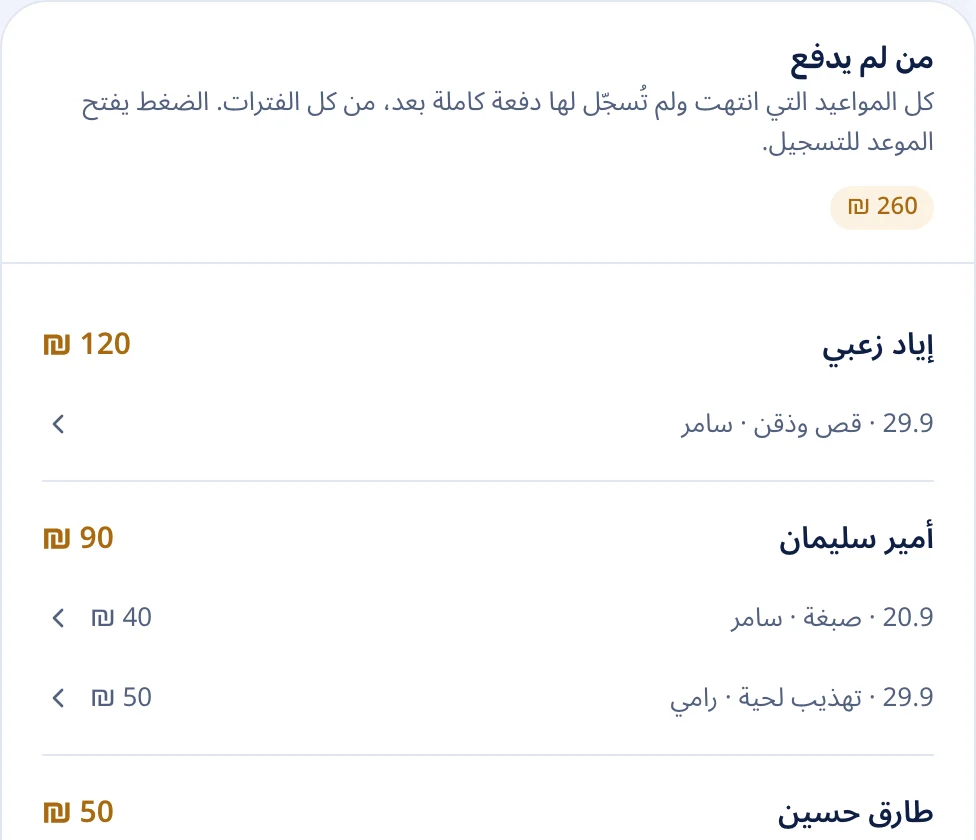Screen dimensions: 976x840
Task: Open Iyad Zoabi's 29.9 haircut and beard appointment
Action: [x=488, y=424]
